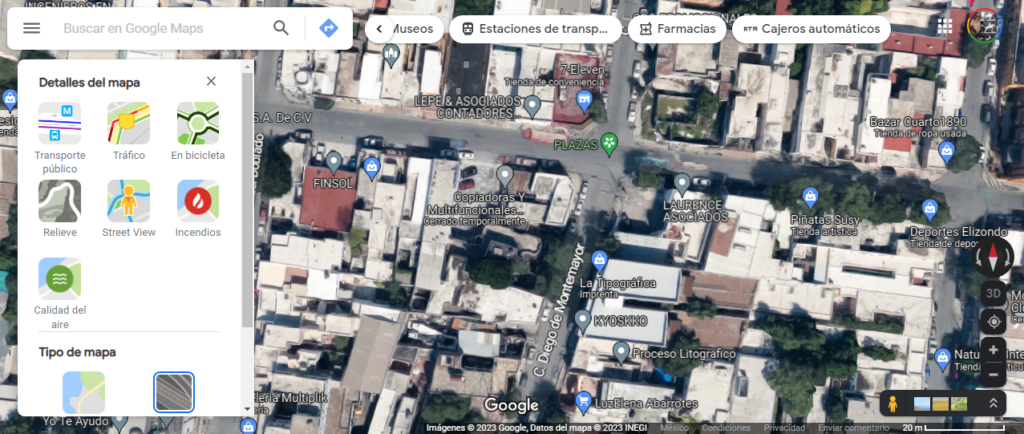
Task: Filter by Estaciones de transporte chip
Action: pos(533,29)
